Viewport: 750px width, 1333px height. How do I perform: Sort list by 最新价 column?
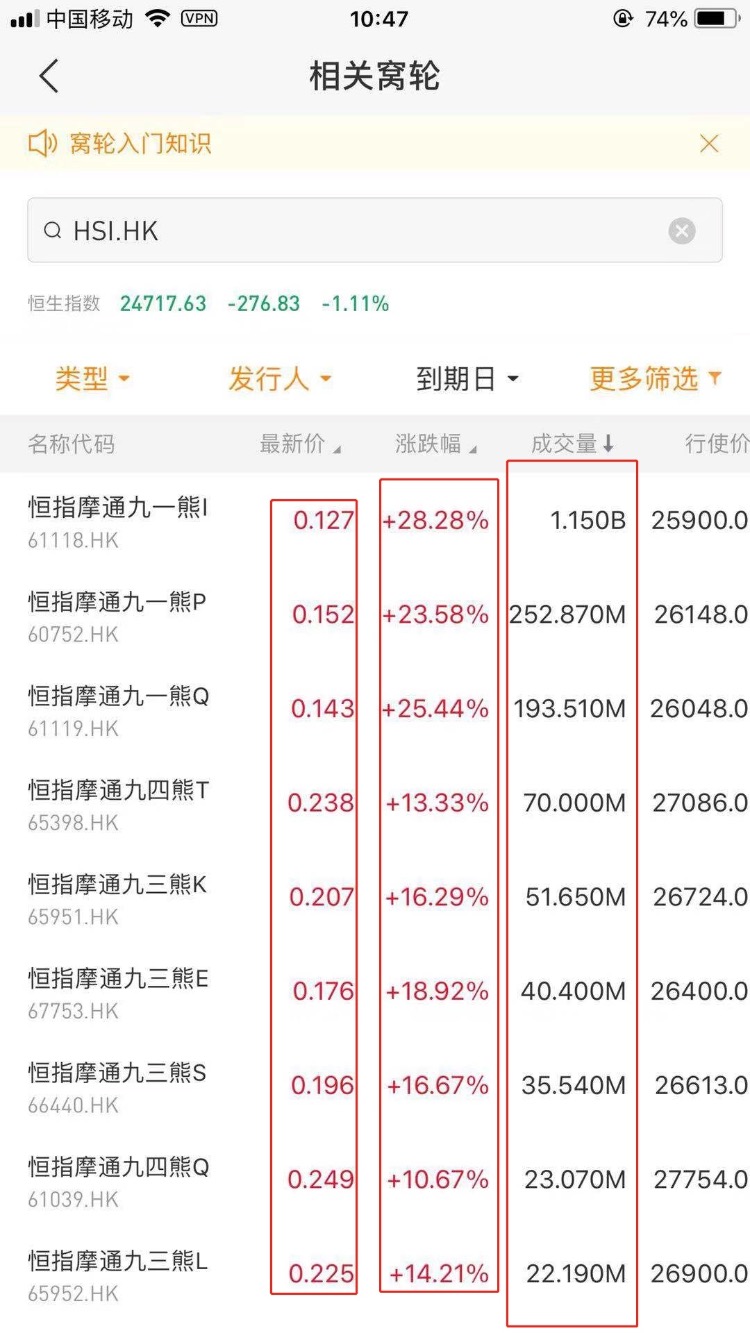pyautogui.click(x=300, y=444)
